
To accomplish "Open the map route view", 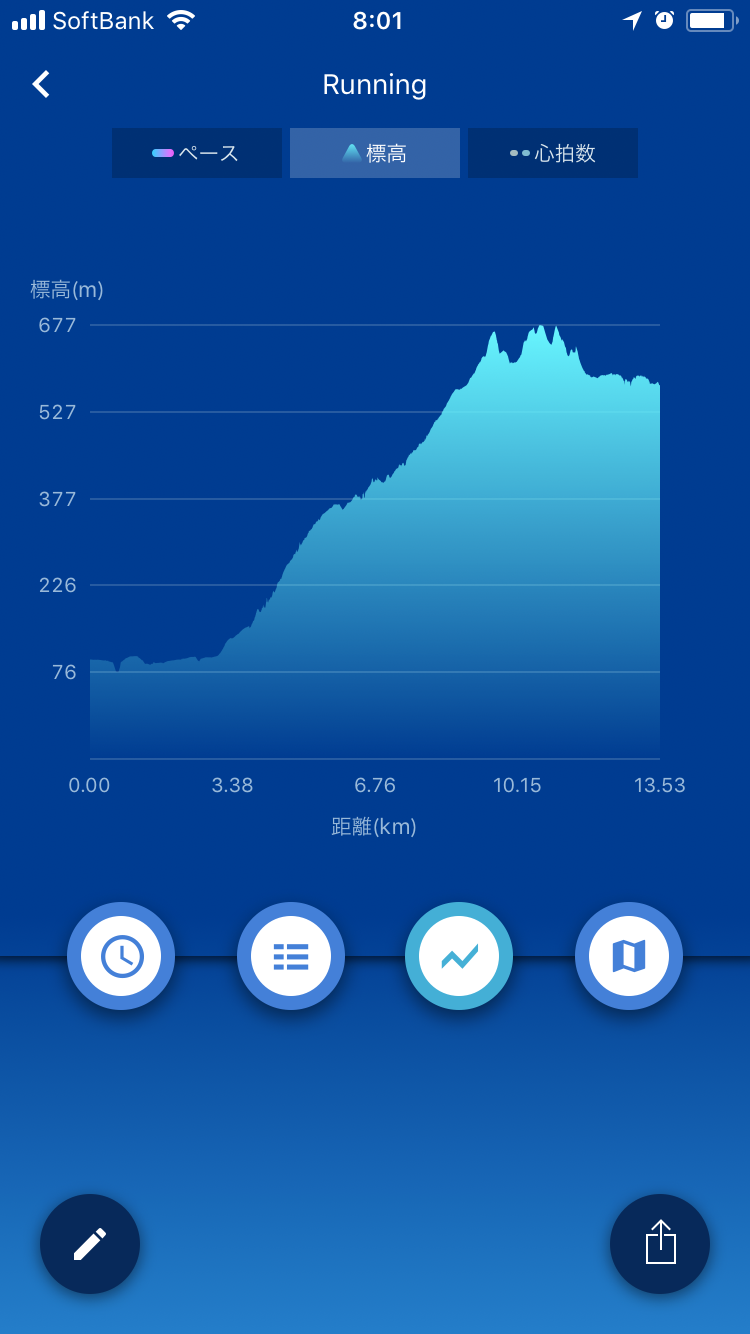I will coord(629,956).
